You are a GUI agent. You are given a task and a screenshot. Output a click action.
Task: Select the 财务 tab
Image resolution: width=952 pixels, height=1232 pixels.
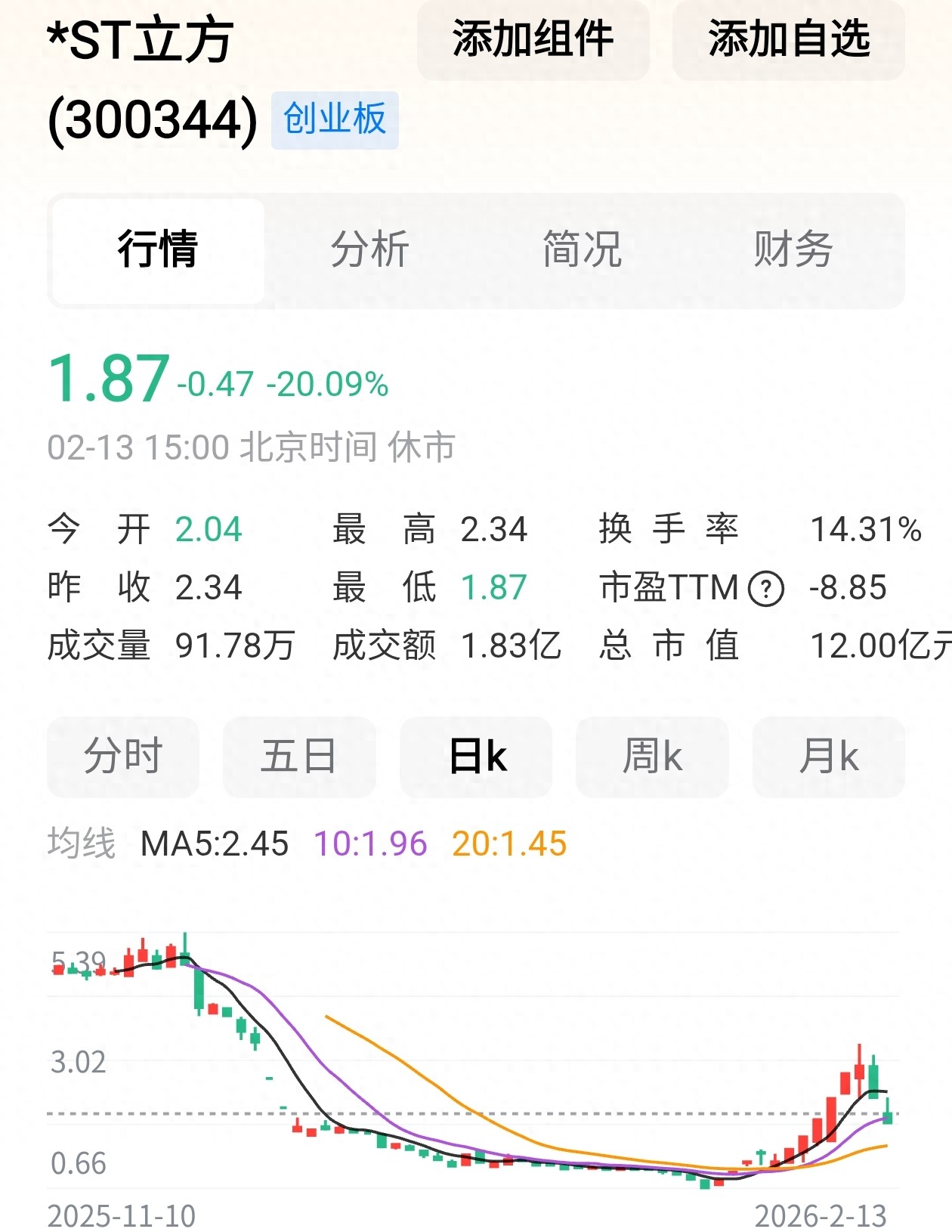(x=793, y=249)
